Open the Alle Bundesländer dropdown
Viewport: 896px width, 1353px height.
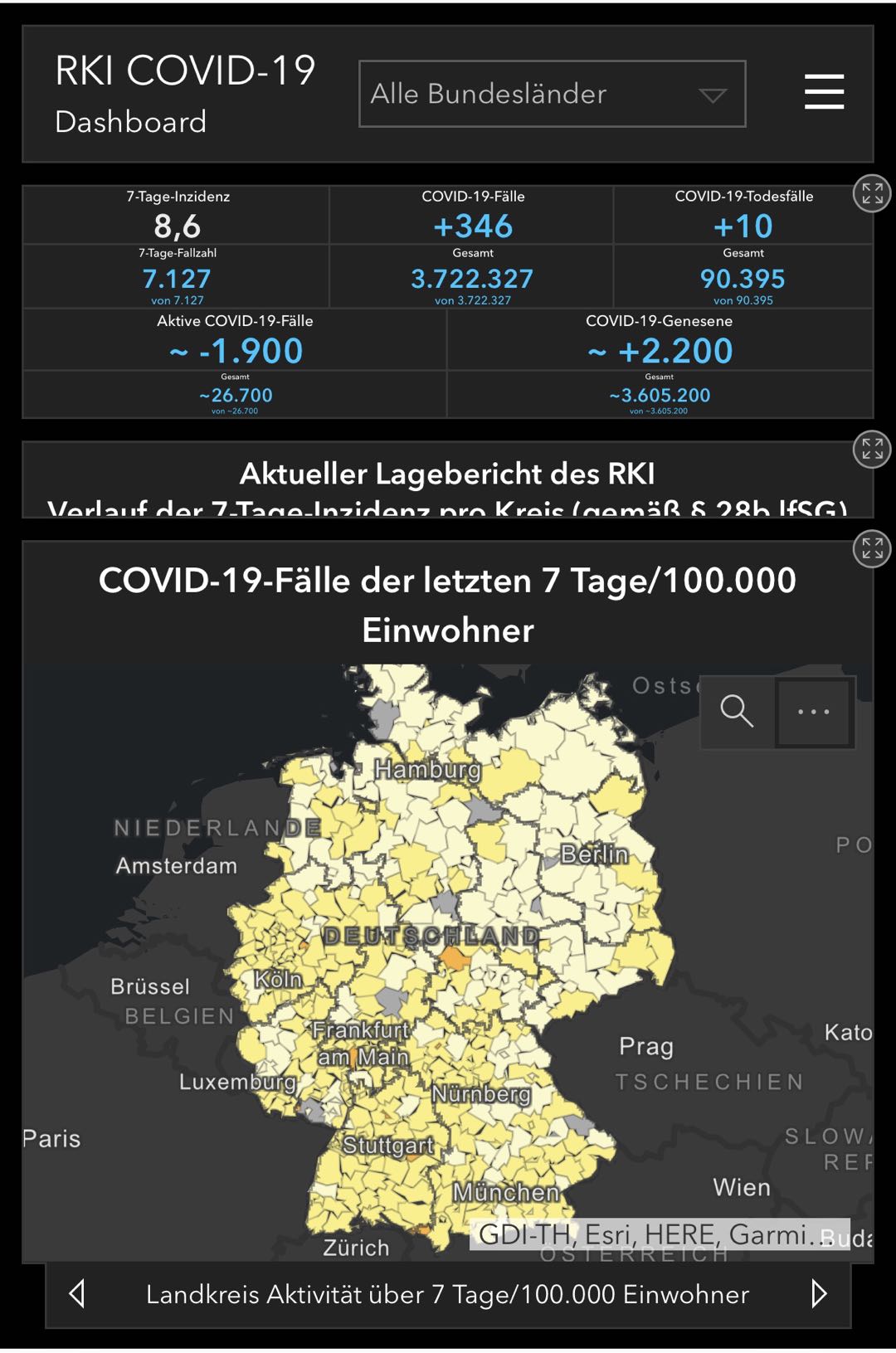[552, 94]
